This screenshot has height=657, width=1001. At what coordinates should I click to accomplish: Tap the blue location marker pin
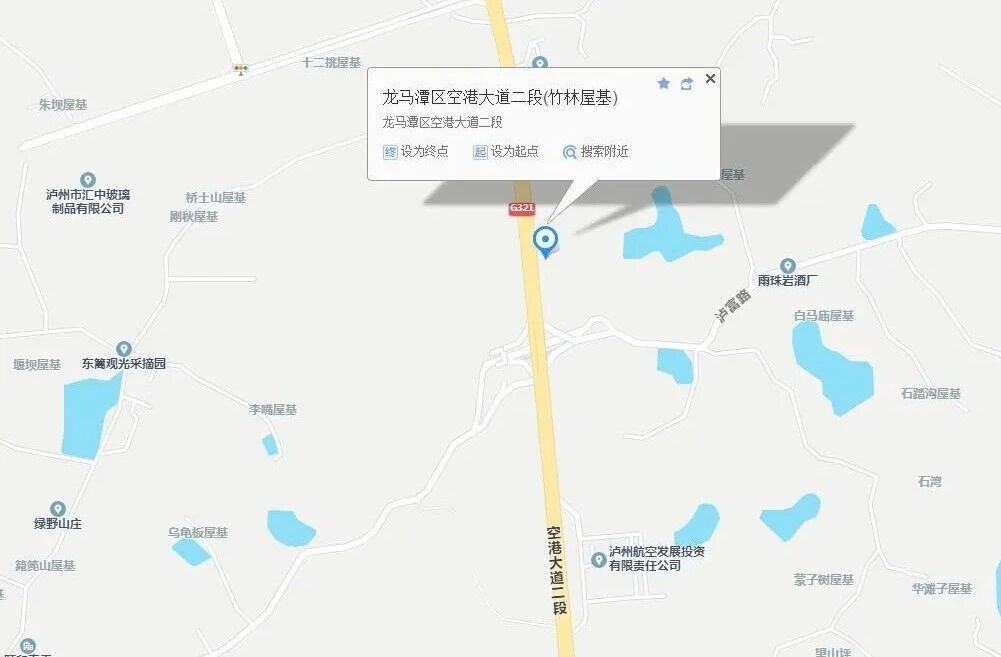tap(544, 241)
